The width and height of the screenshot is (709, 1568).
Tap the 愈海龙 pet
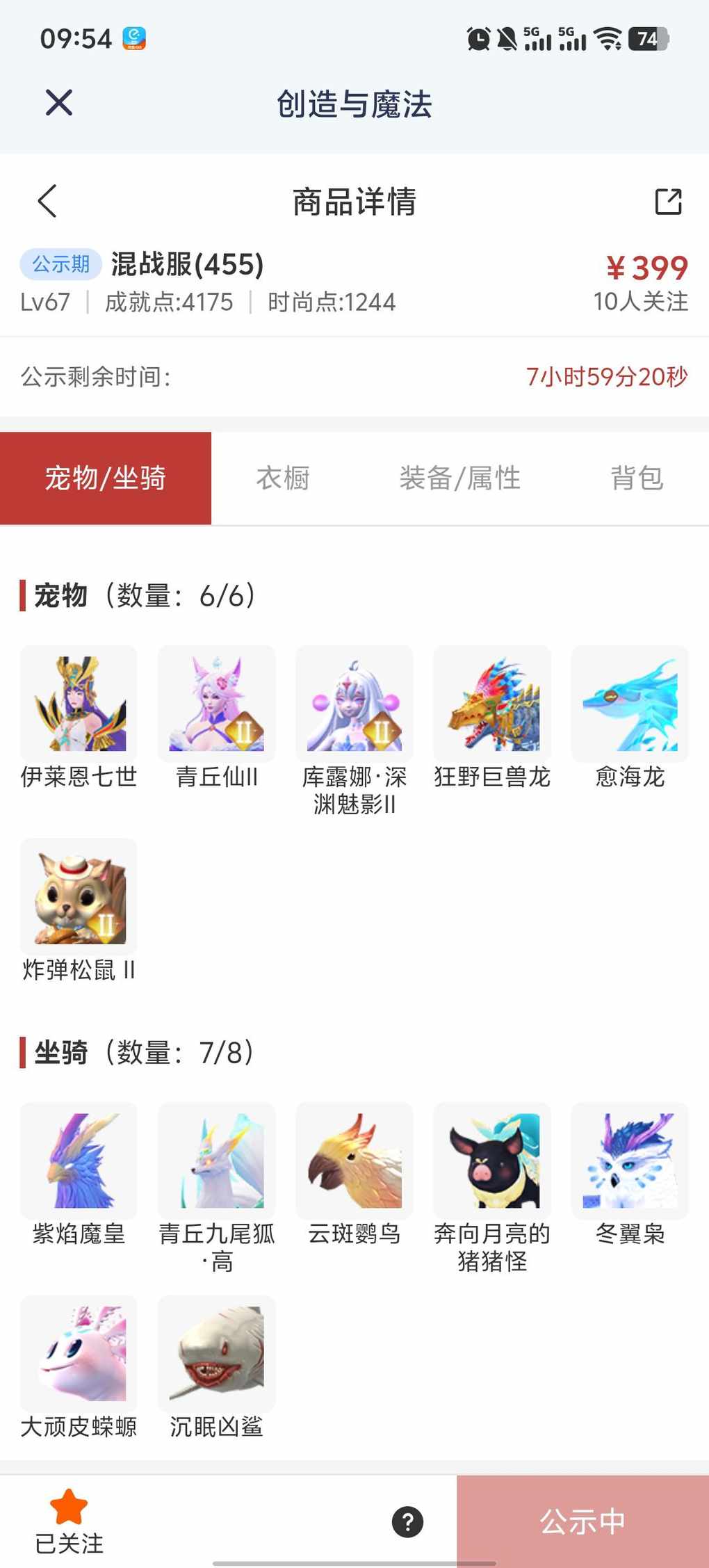point(630,704)
